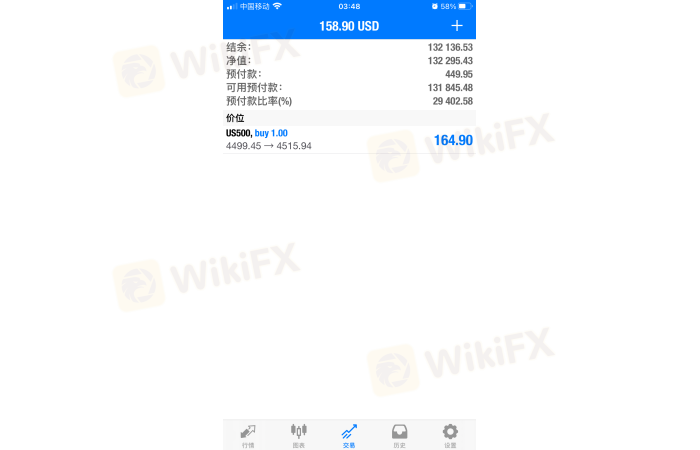This screenshot has height=450, width=700.
Task: Open the 图表 charts tab
Action: [298, 434]
